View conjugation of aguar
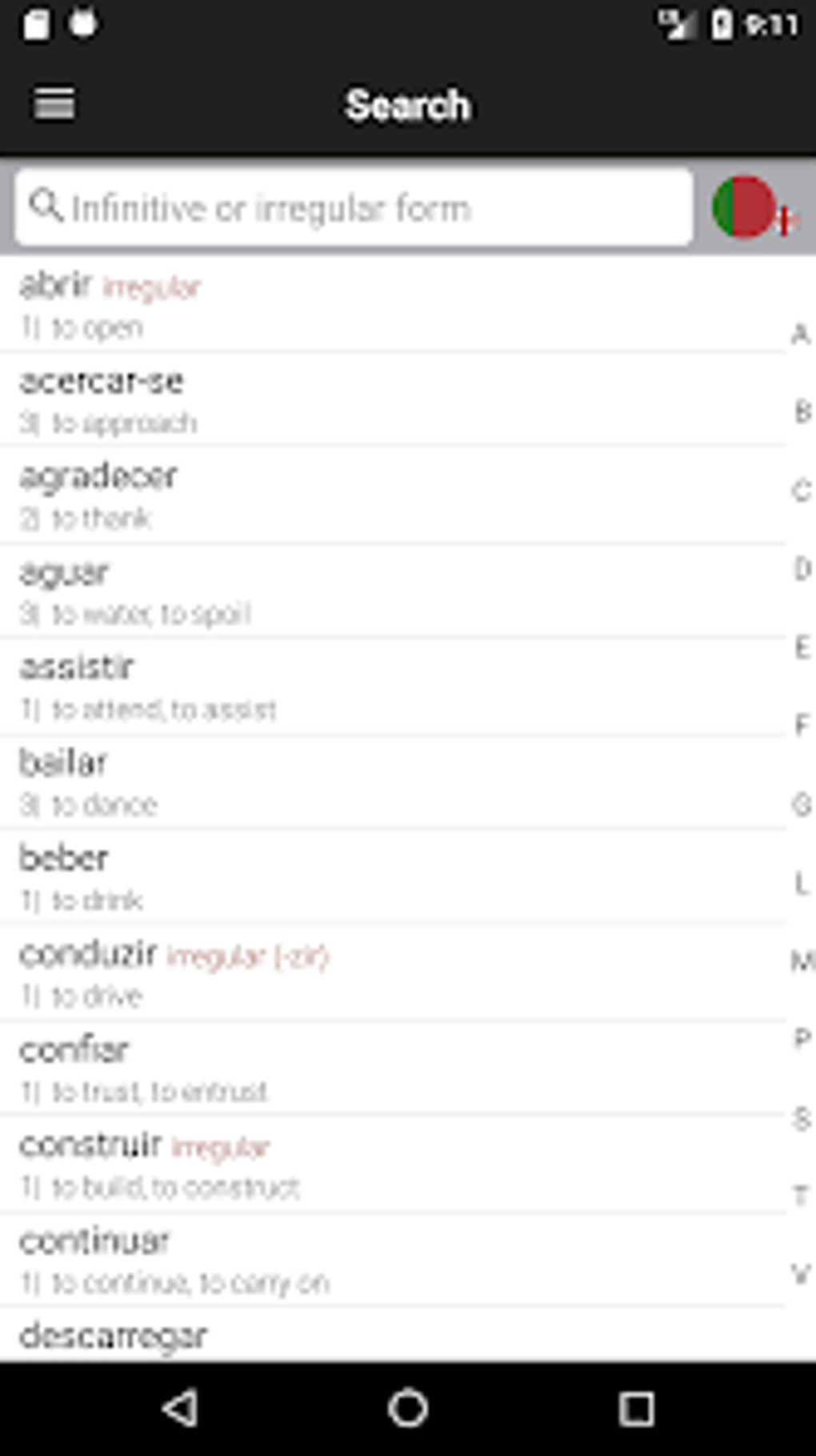The height and width of the screenshot is (1456, 816). click(x=392, y=592)
